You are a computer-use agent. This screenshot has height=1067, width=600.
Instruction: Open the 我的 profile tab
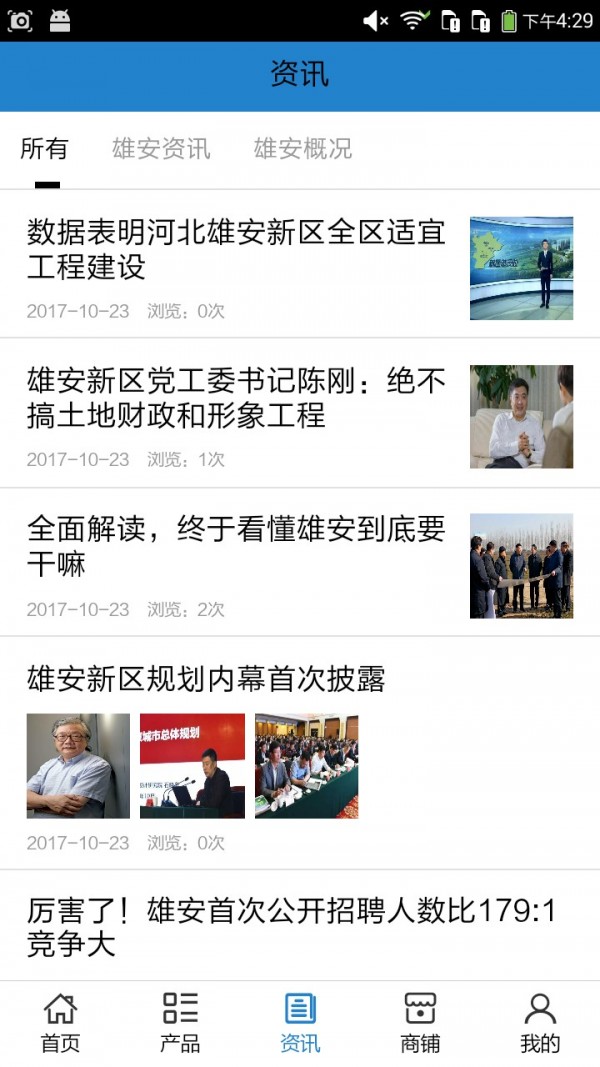540,1023
